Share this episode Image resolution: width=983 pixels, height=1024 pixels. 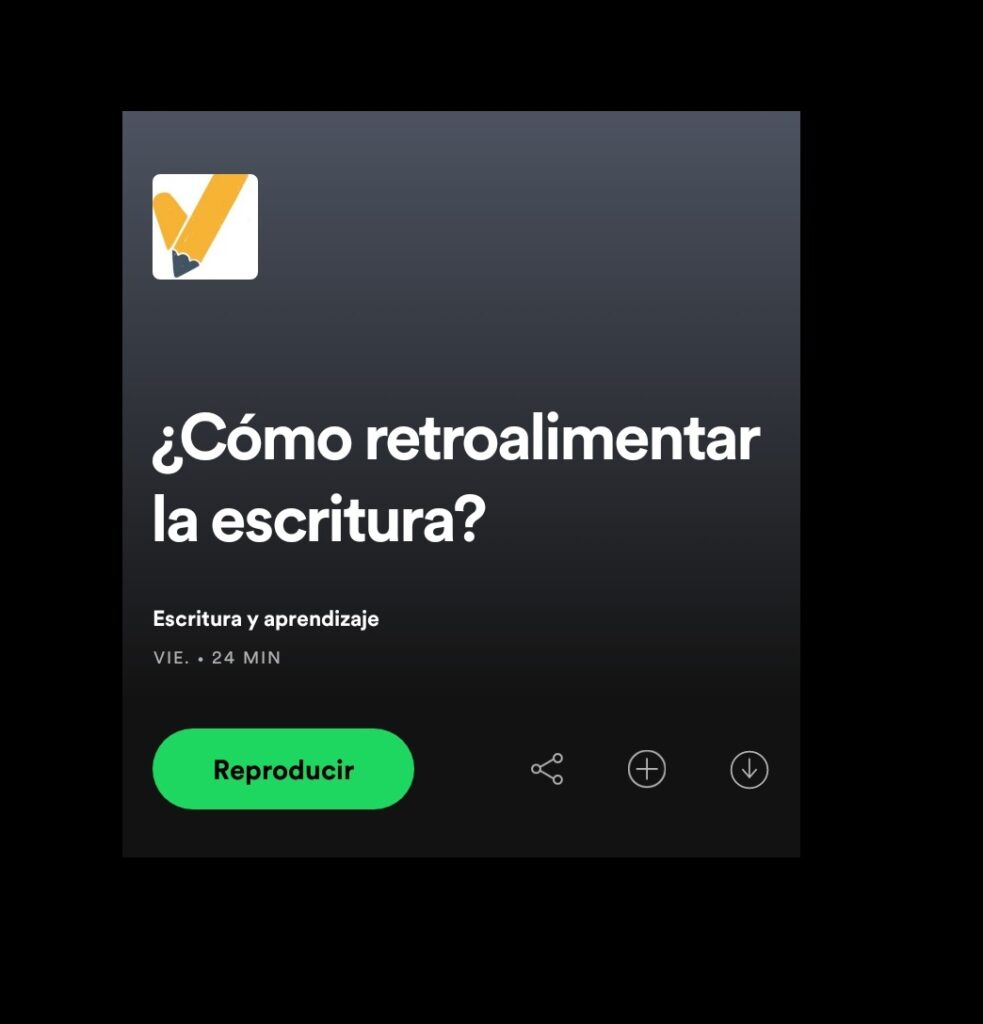(547, 769)
